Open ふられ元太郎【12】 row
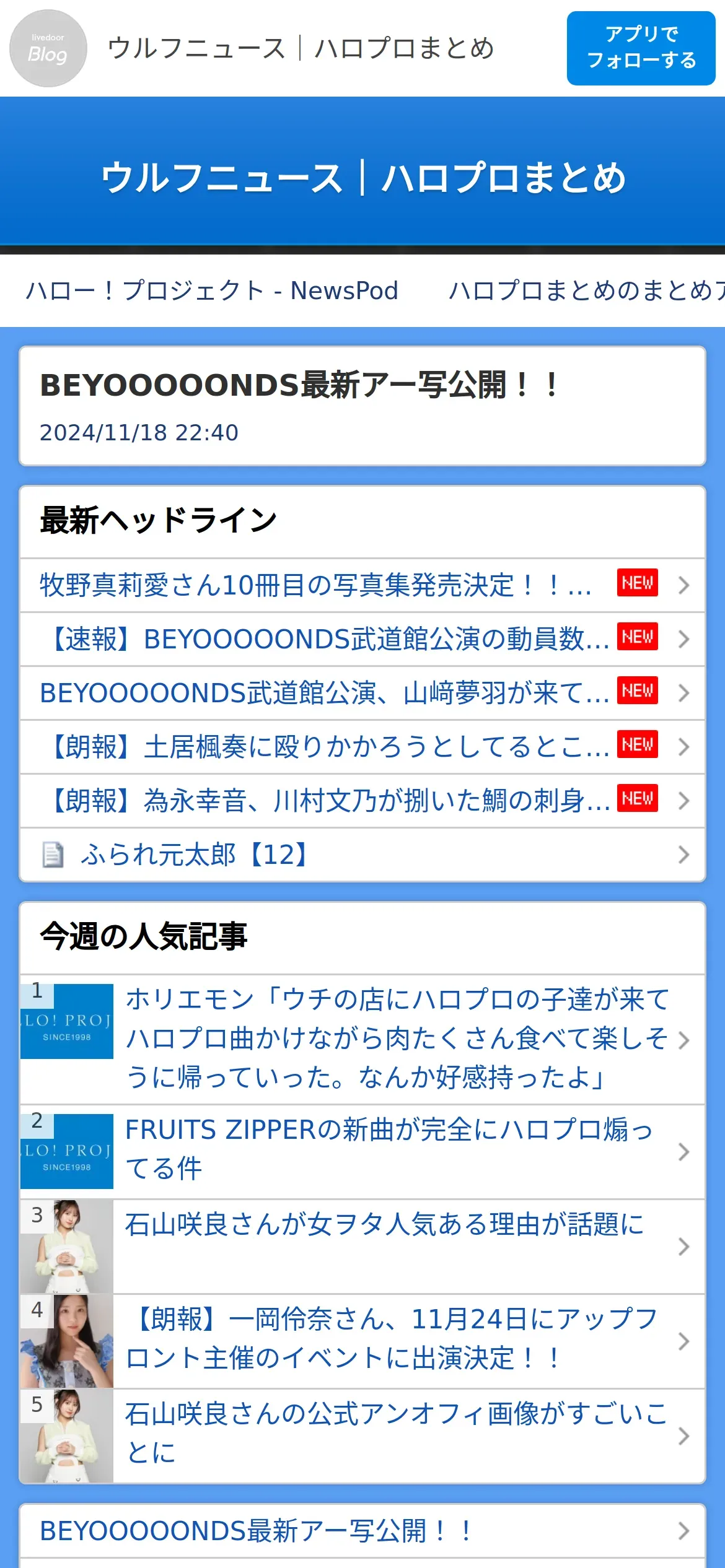Screen dimensions: 725x1568 coord(362,855)
